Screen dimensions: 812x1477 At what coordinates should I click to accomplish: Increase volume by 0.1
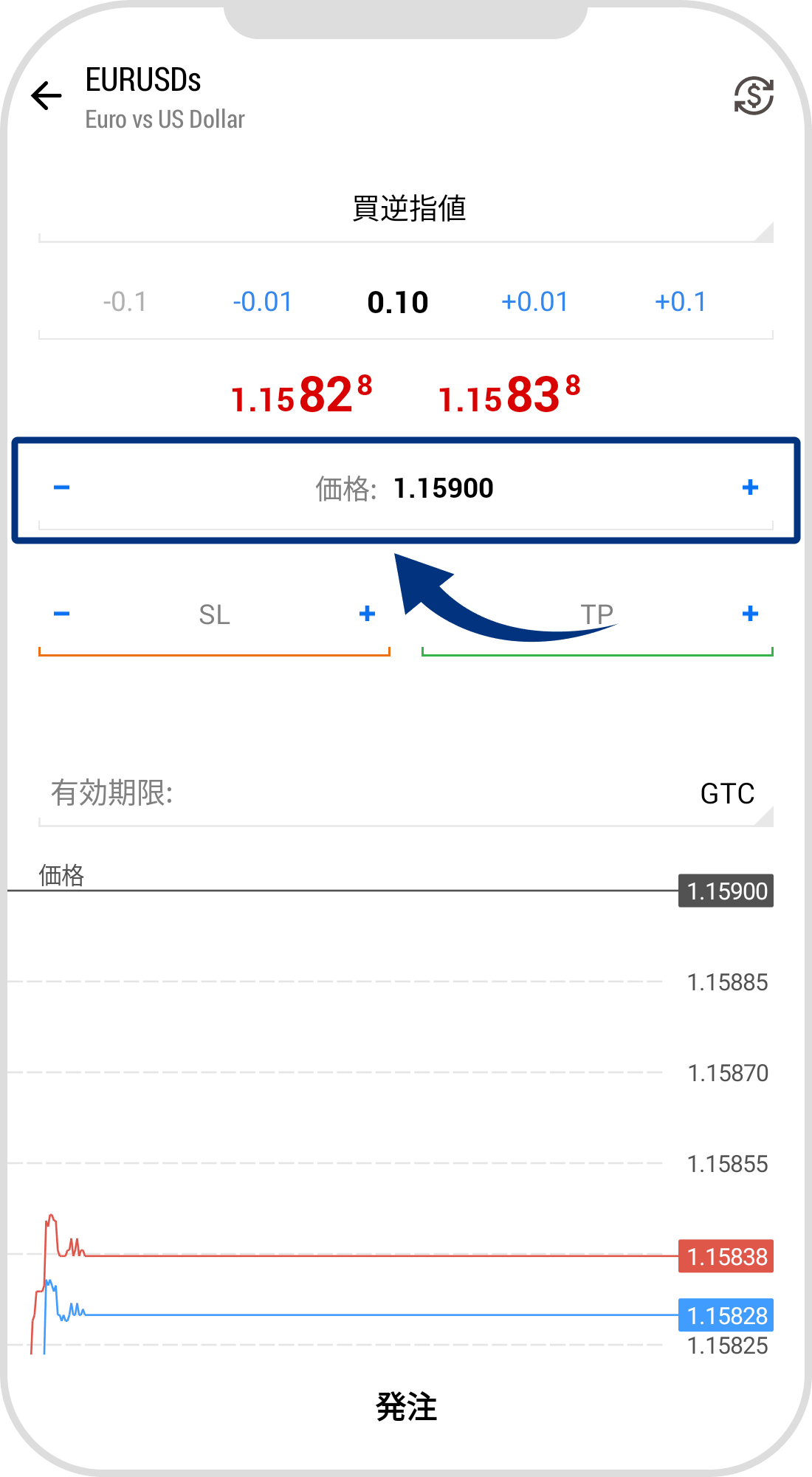pyautogui.click(x=681, y=301)
